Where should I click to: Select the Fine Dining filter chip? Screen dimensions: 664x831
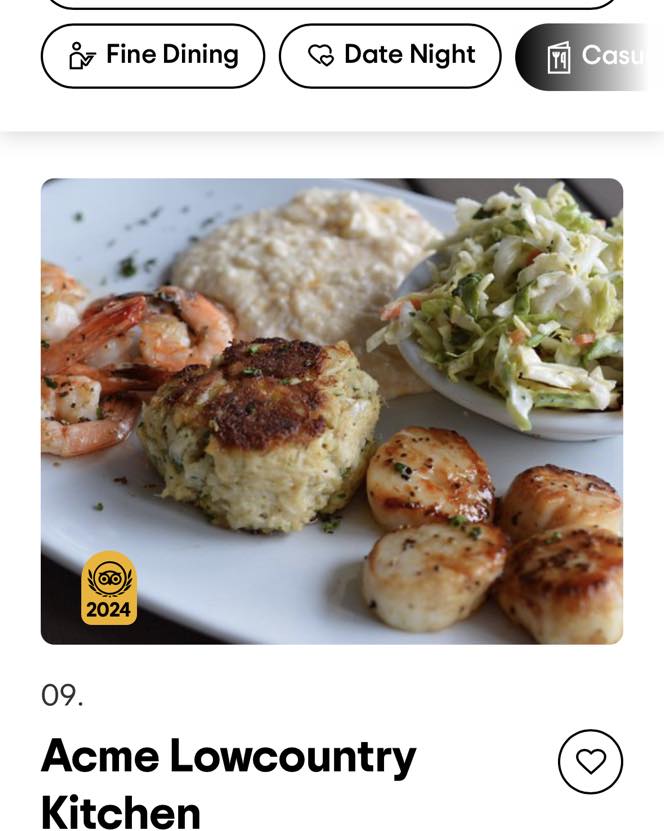[x=153, y=56]
